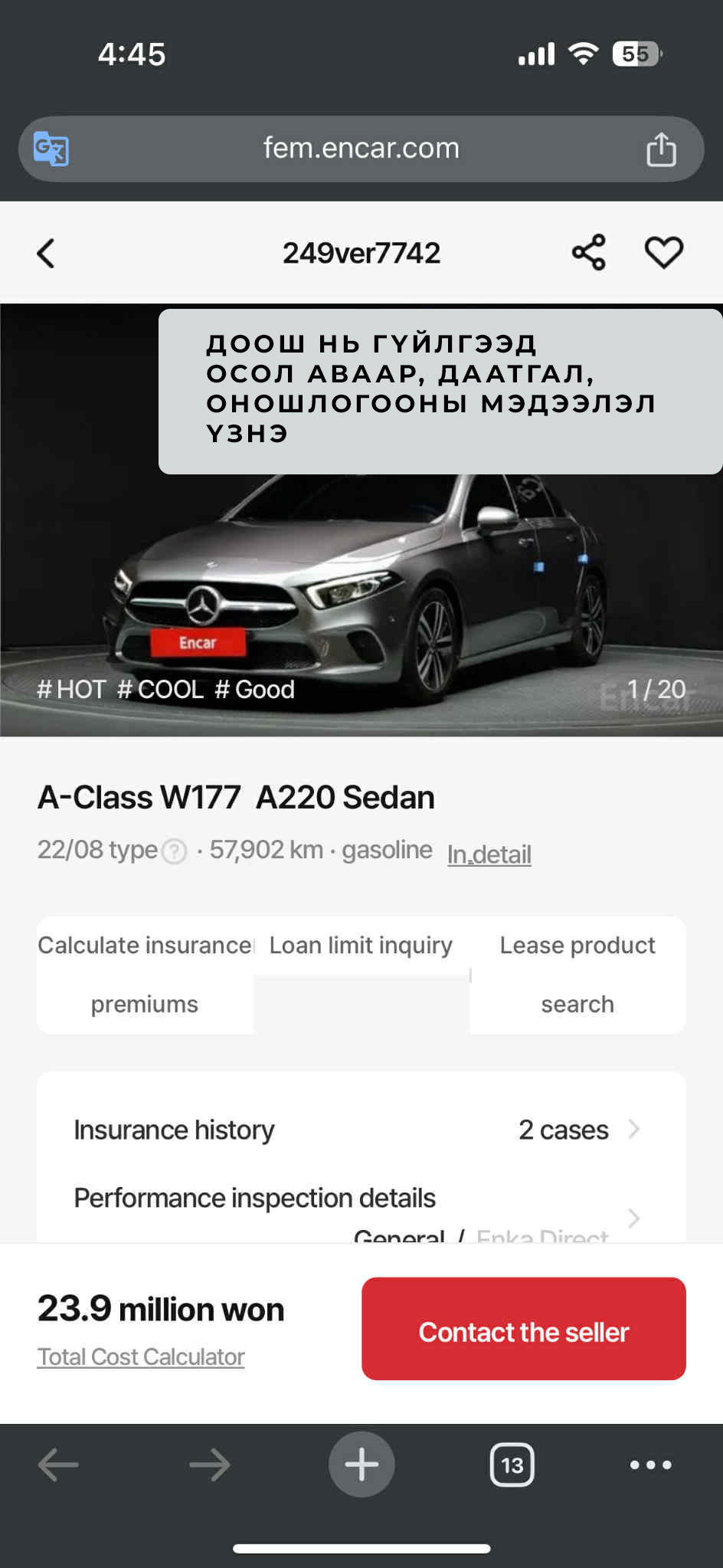Open the browser translate icon
Screen dimensions: 723x1568
coord(51,149)
